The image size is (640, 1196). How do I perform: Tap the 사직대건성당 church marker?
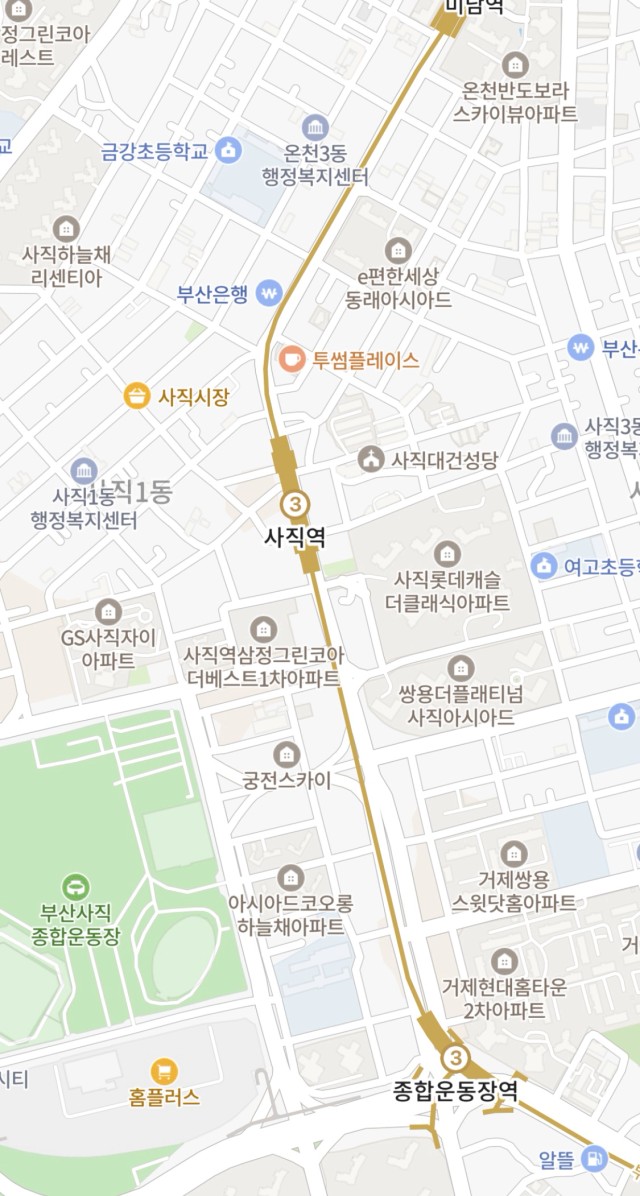click(371, 459)
